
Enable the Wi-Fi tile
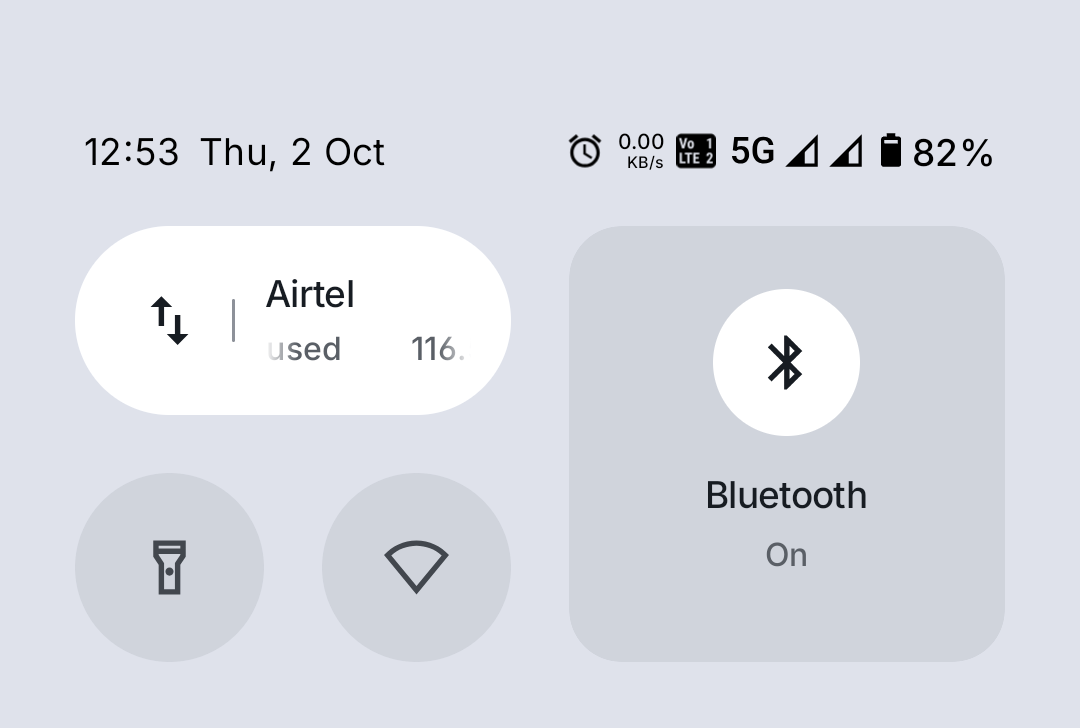click(x=416, y=567)
